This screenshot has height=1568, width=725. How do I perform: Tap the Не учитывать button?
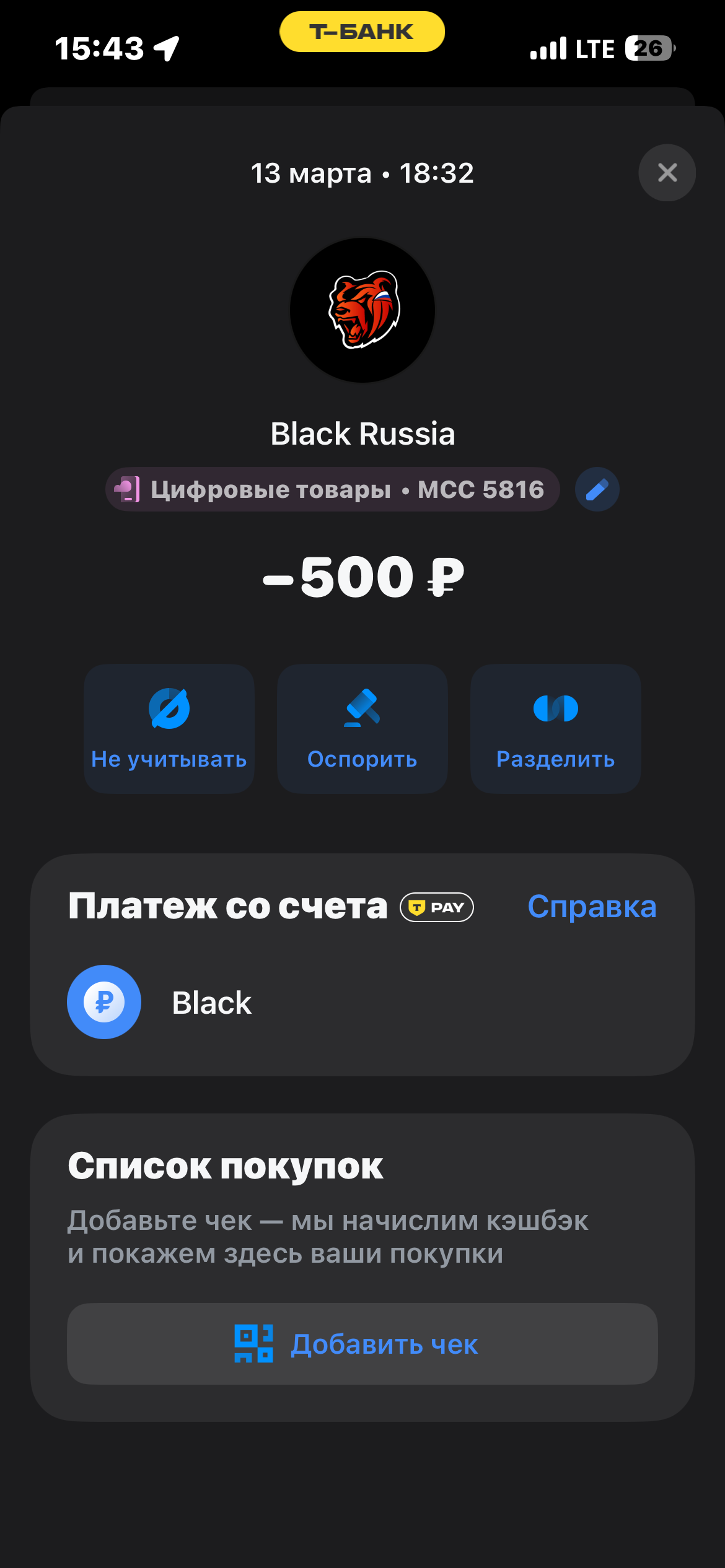169,729
